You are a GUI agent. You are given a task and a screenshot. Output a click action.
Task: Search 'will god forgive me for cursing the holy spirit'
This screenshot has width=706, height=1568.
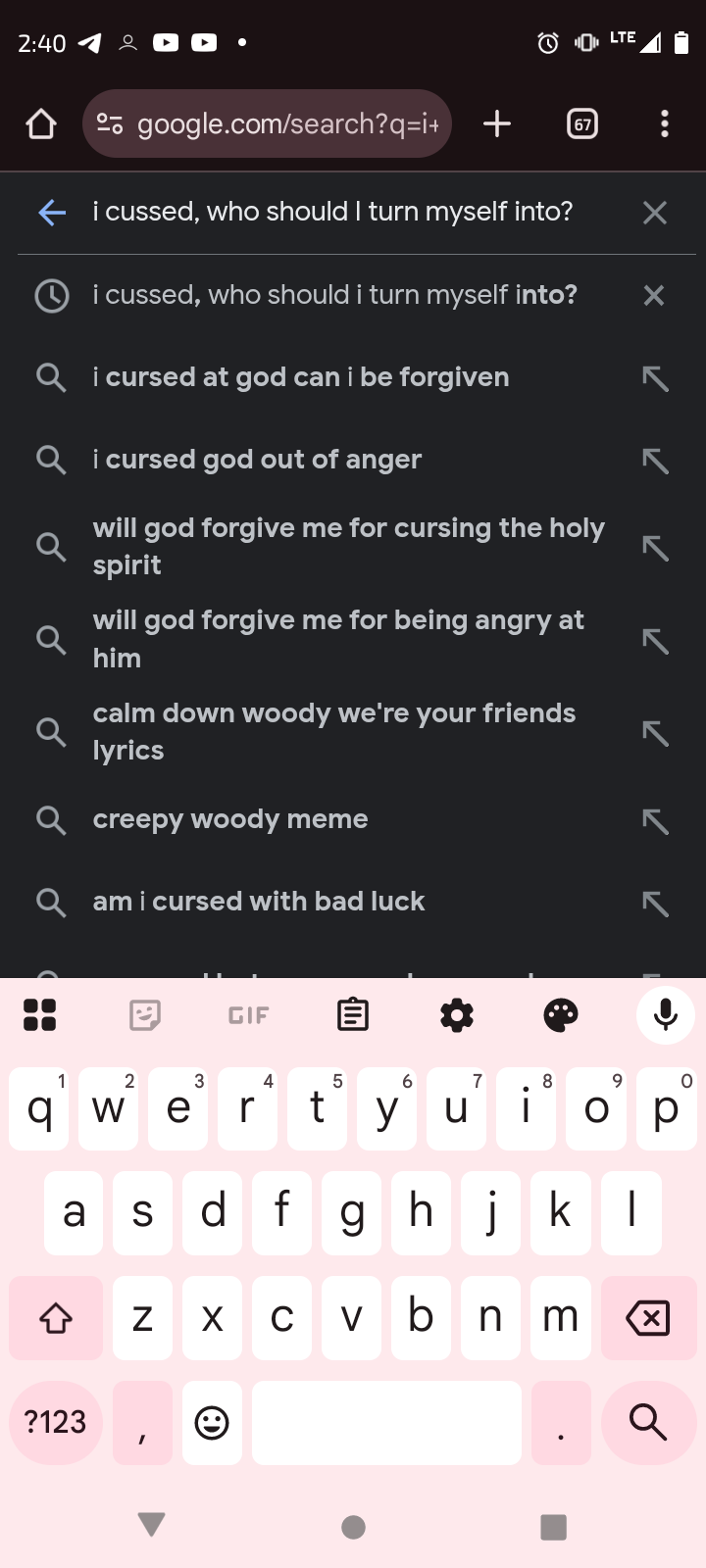(348, 546)
